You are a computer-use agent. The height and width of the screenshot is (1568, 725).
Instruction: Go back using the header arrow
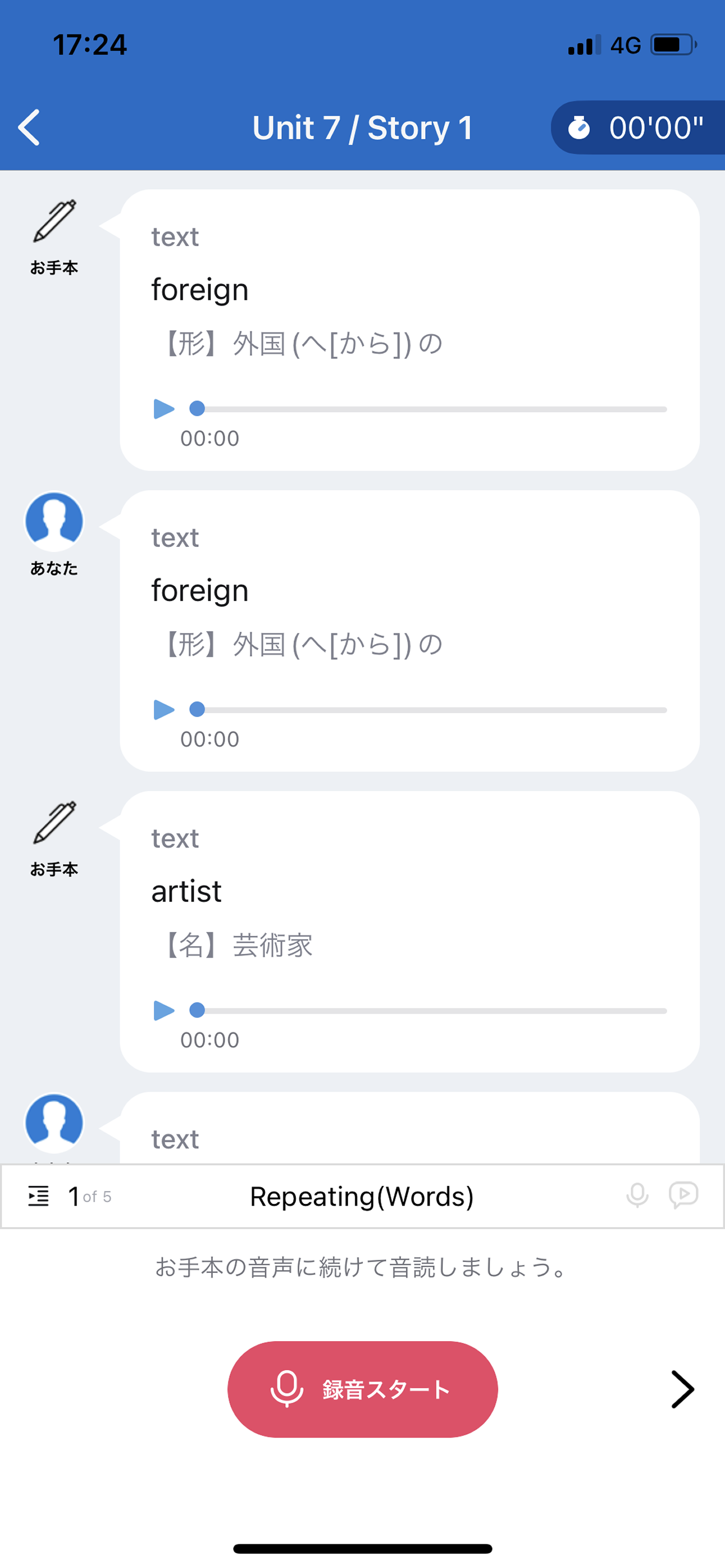[29, 128]
